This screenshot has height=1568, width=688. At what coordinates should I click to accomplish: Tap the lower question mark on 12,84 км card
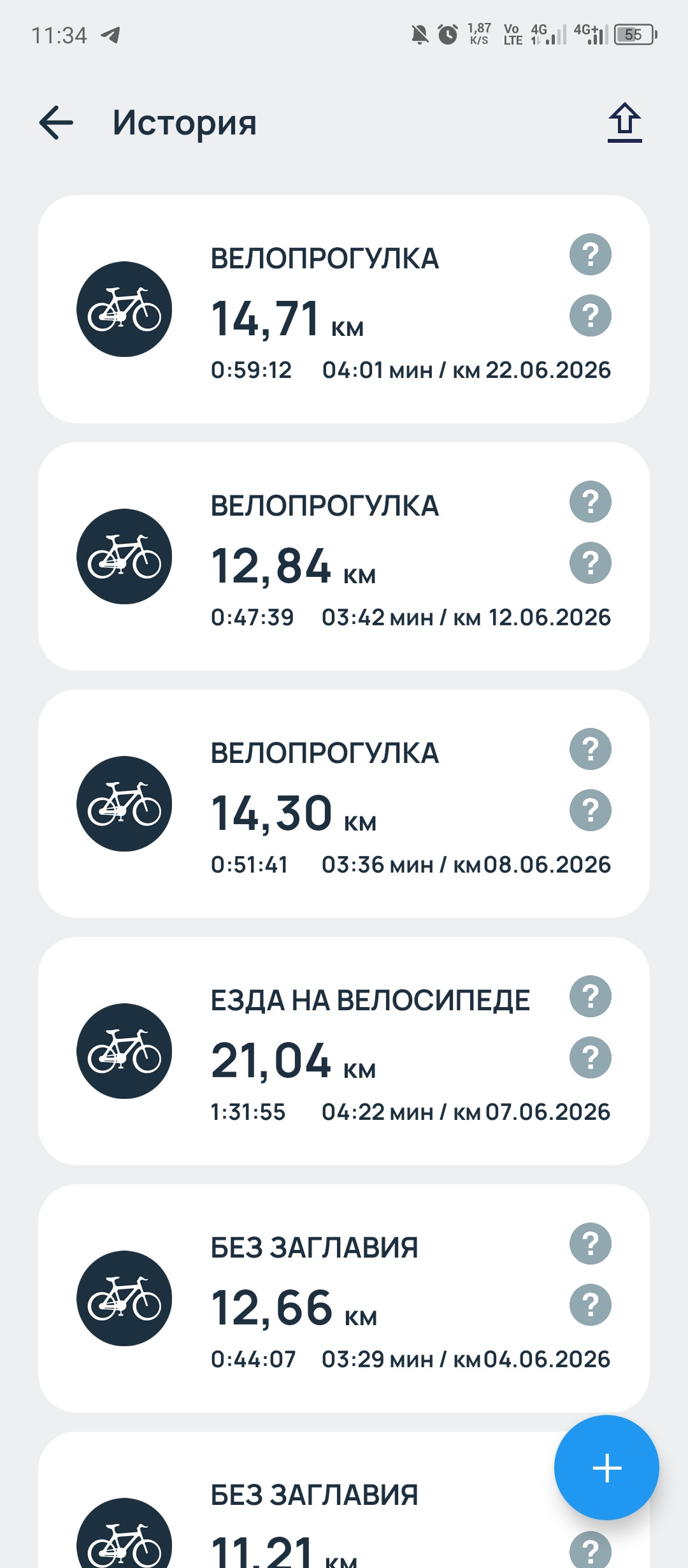click(591, 563)
